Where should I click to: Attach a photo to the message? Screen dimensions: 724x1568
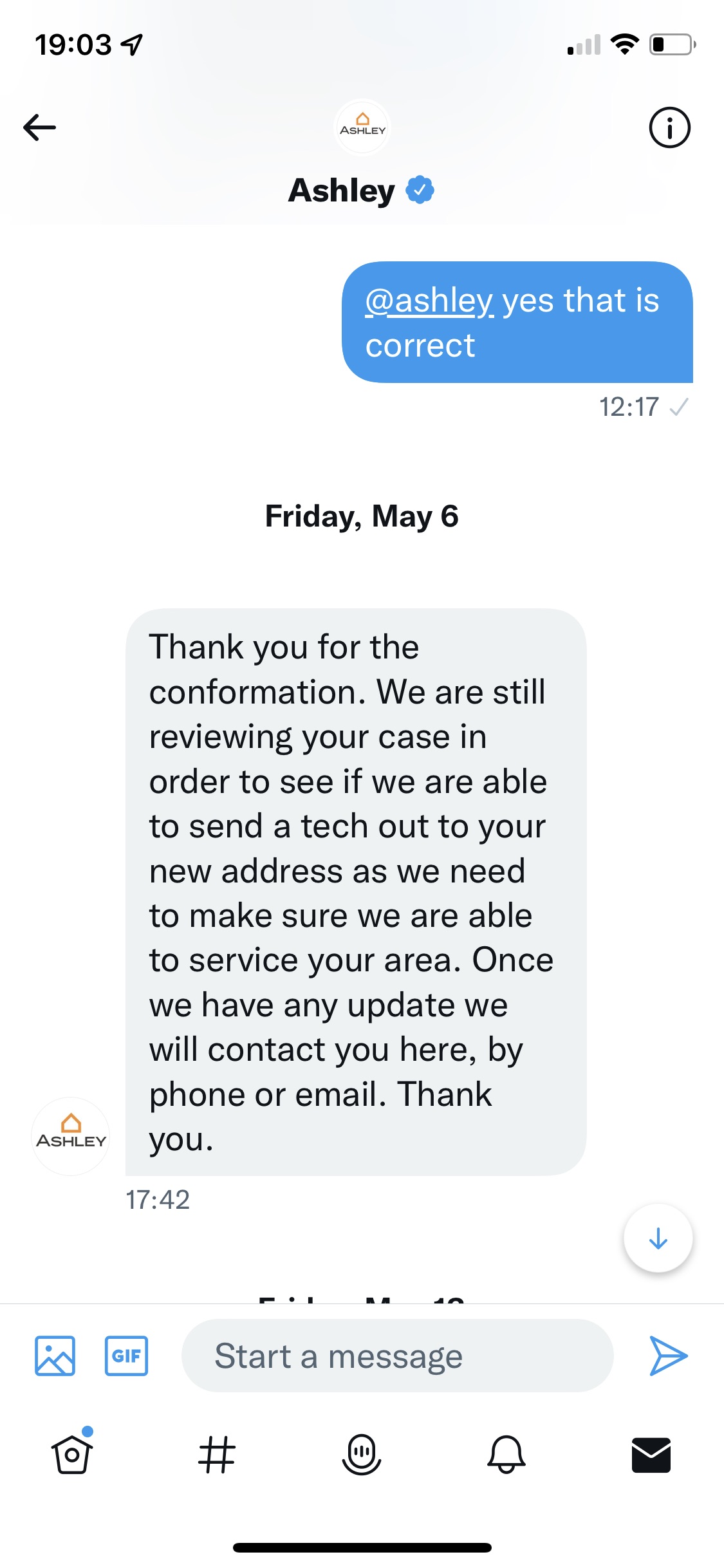(x=55, y=1356)
